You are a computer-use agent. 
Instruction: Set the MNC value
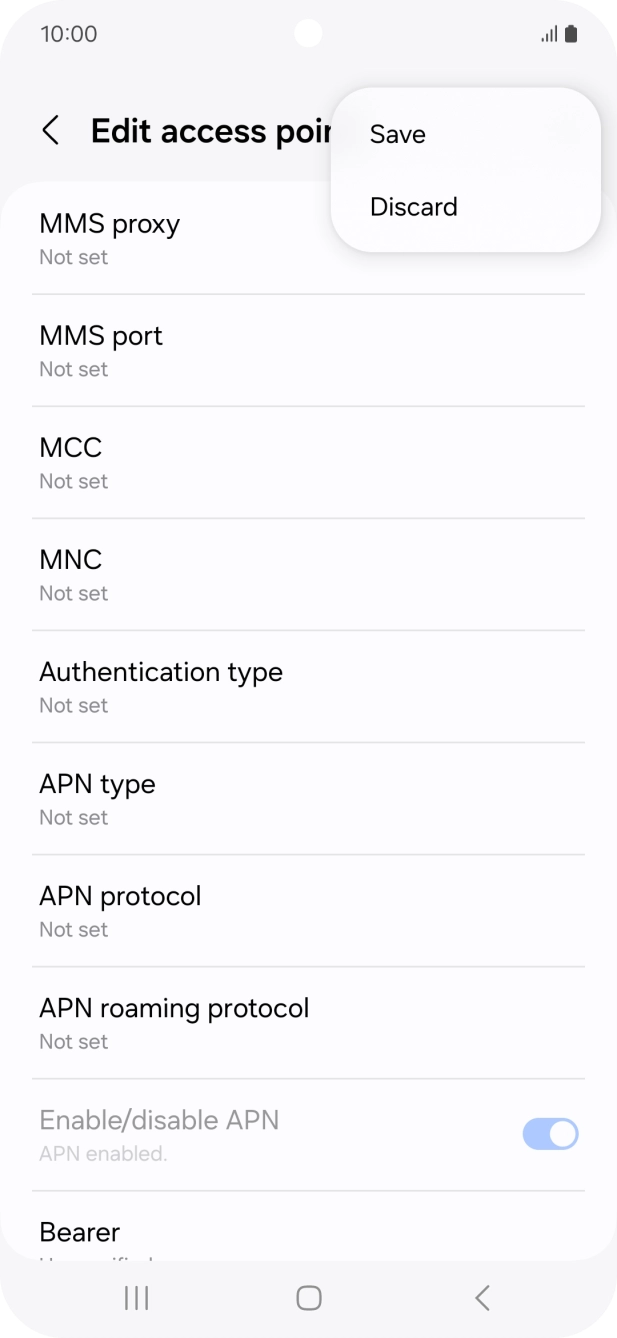point(308,575)
